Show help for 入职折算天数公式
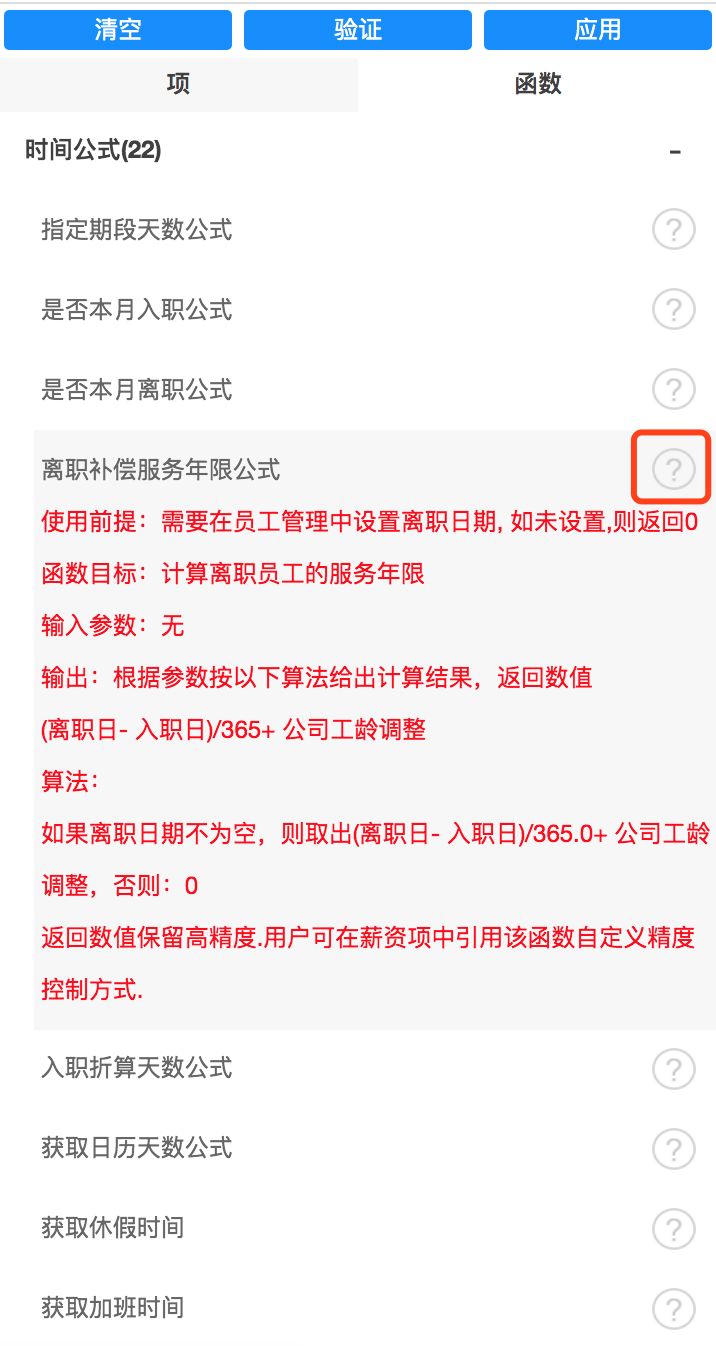 point(673,1069)
